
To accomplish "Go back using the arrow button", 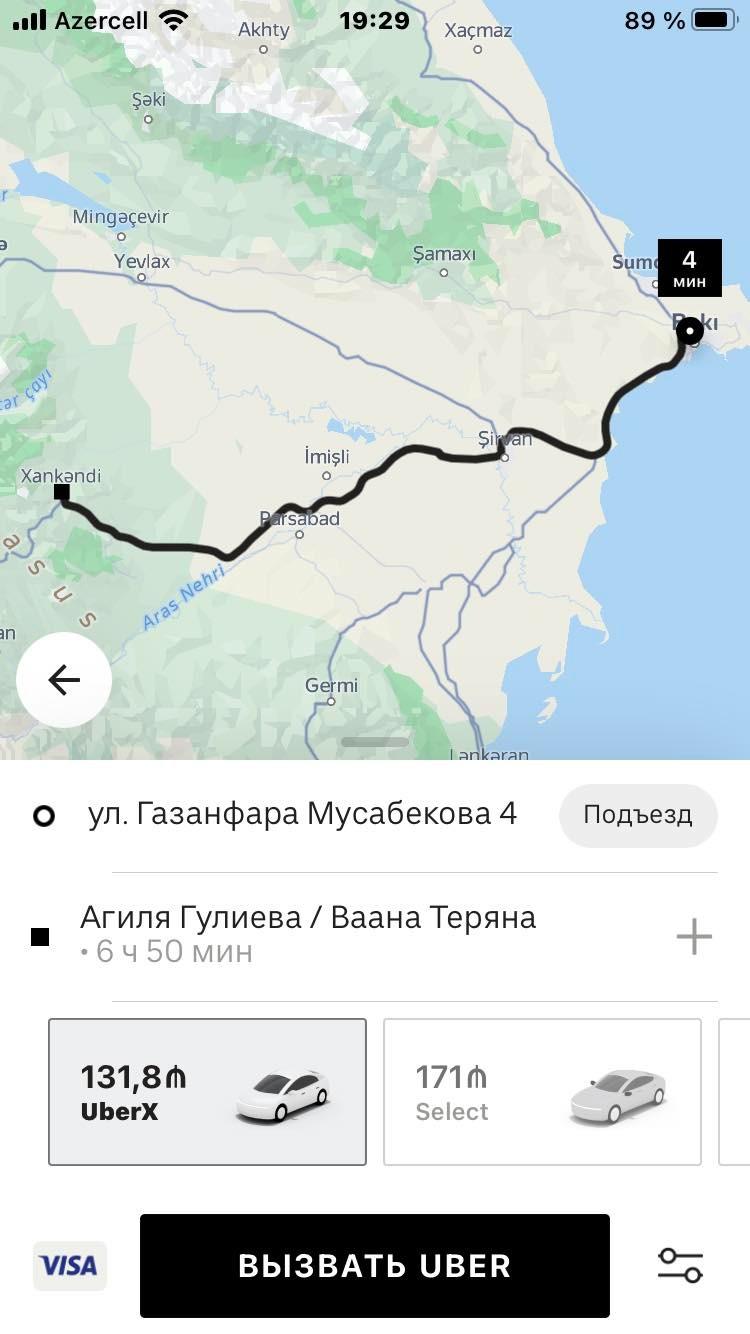I will pyautogui.click(x=64, y=680).
